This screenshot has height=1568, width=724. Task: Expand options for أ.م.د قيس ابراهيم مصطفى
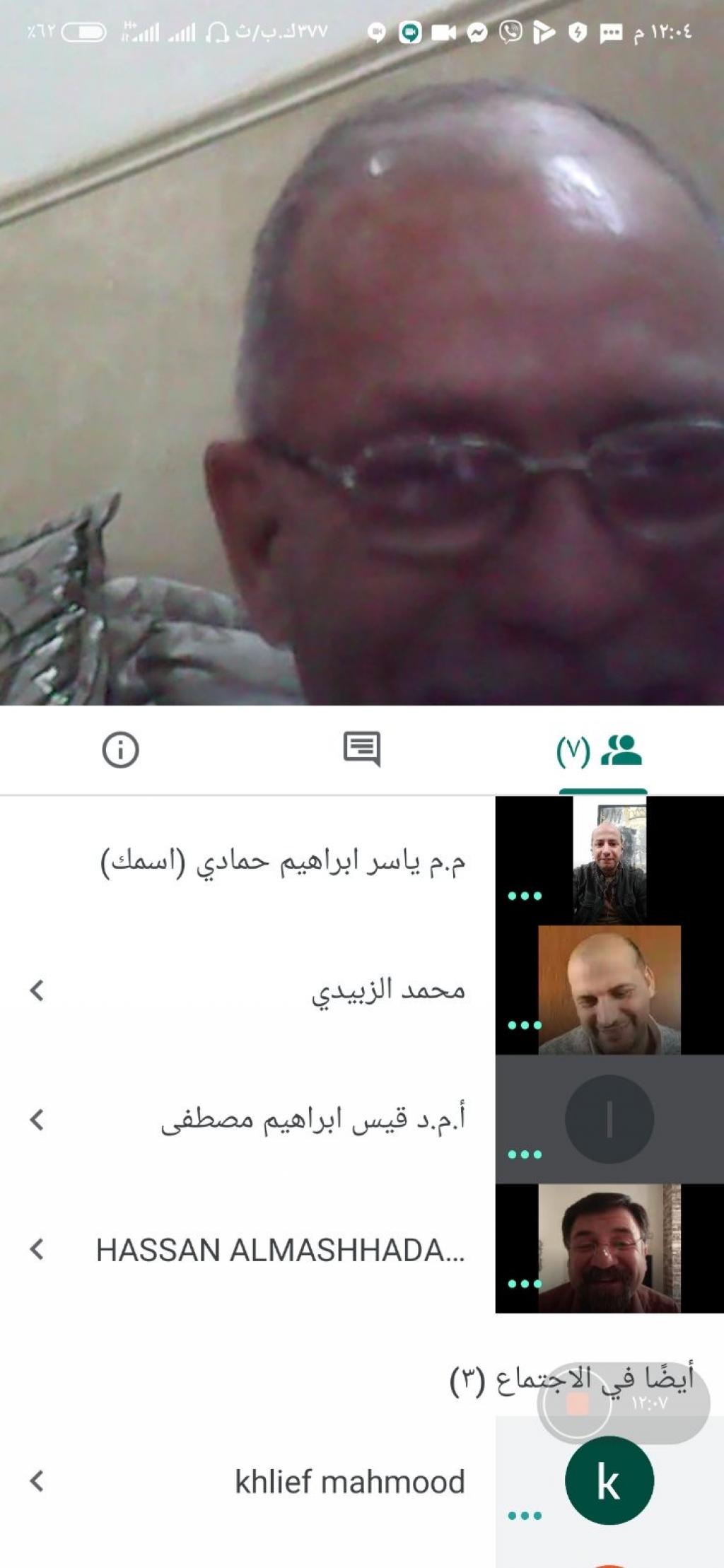point(37,1120)
